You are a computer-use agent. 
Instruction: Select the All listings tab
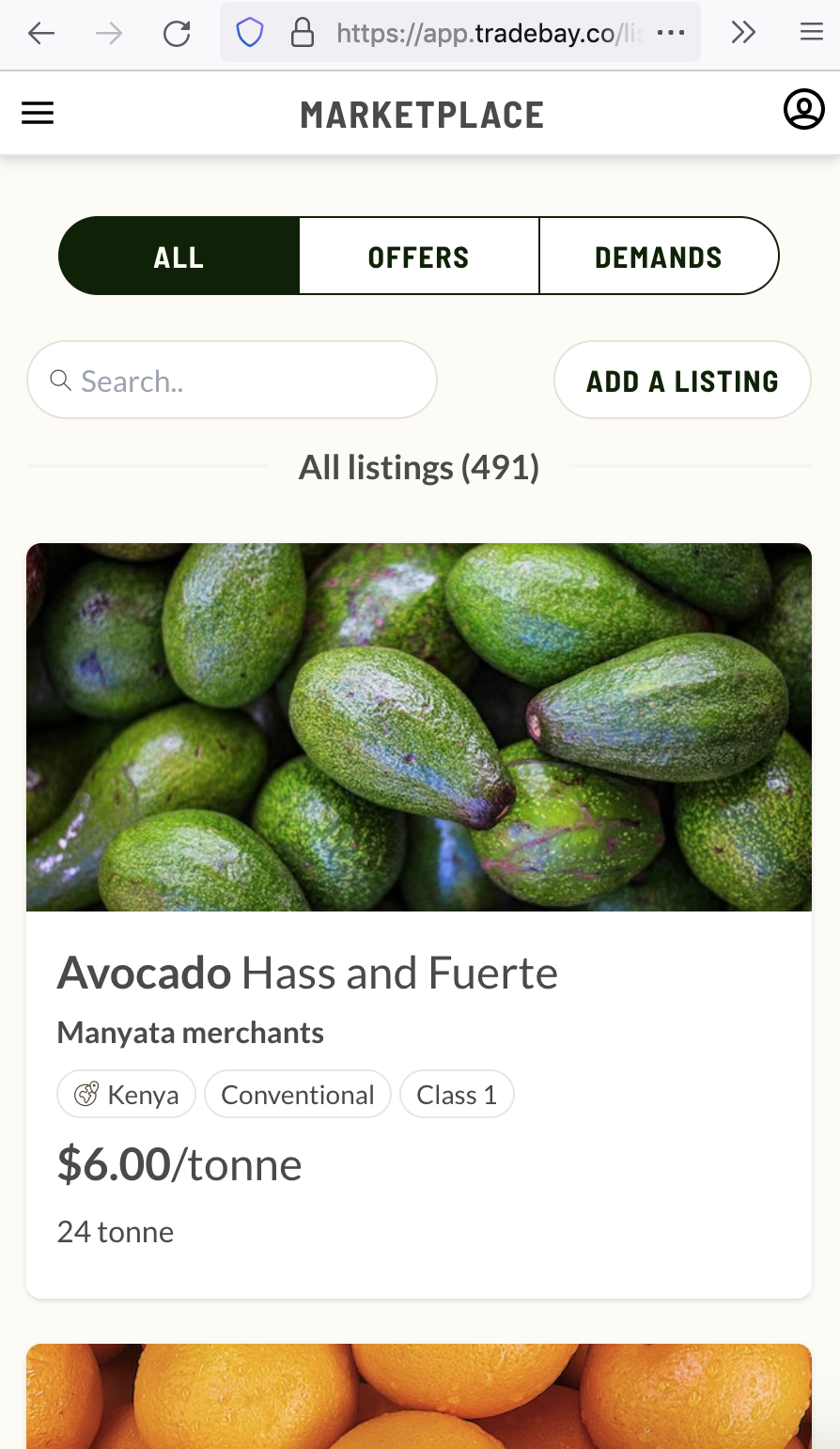[179, 257]
